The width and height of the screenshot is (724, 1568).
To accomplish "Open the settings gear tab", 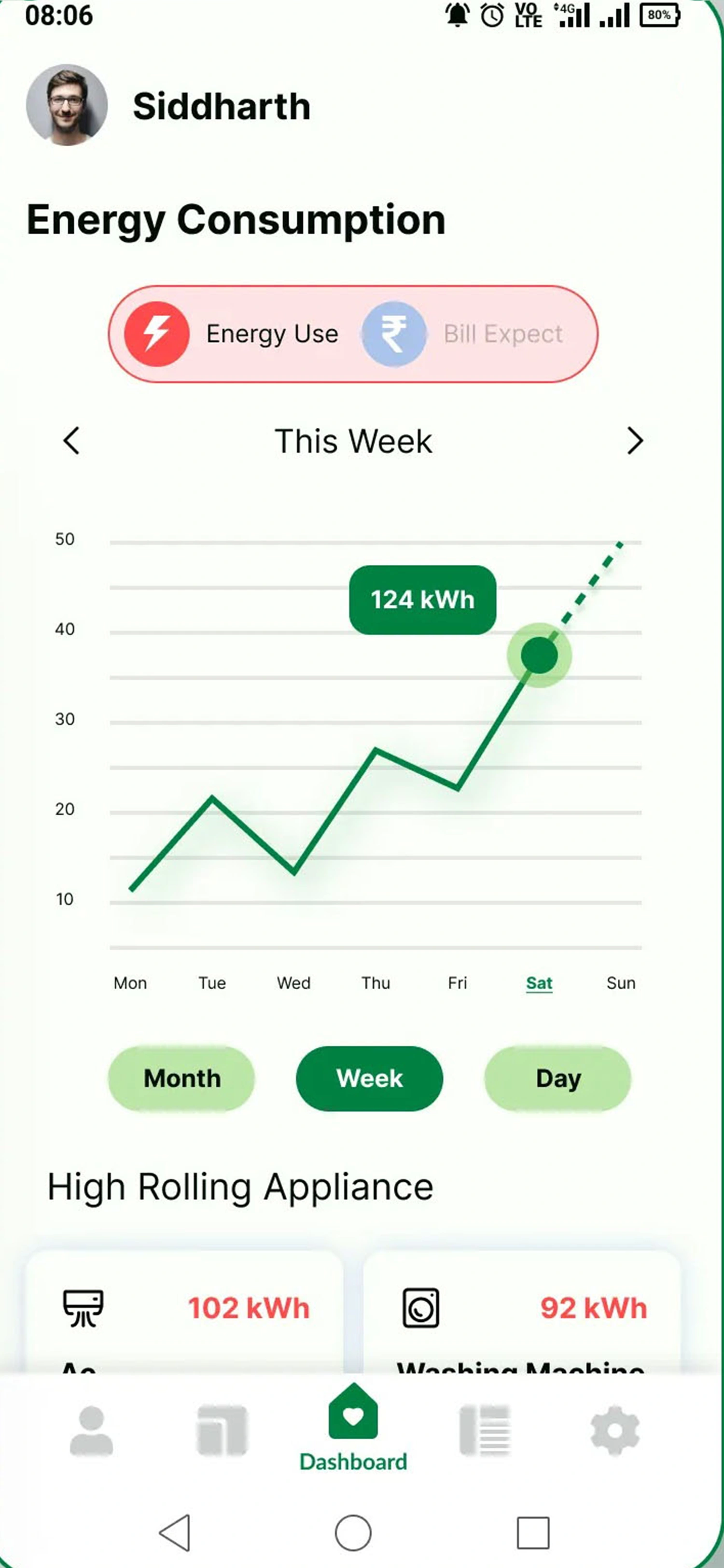I will pyautogui.click(x=614, y=1430).
